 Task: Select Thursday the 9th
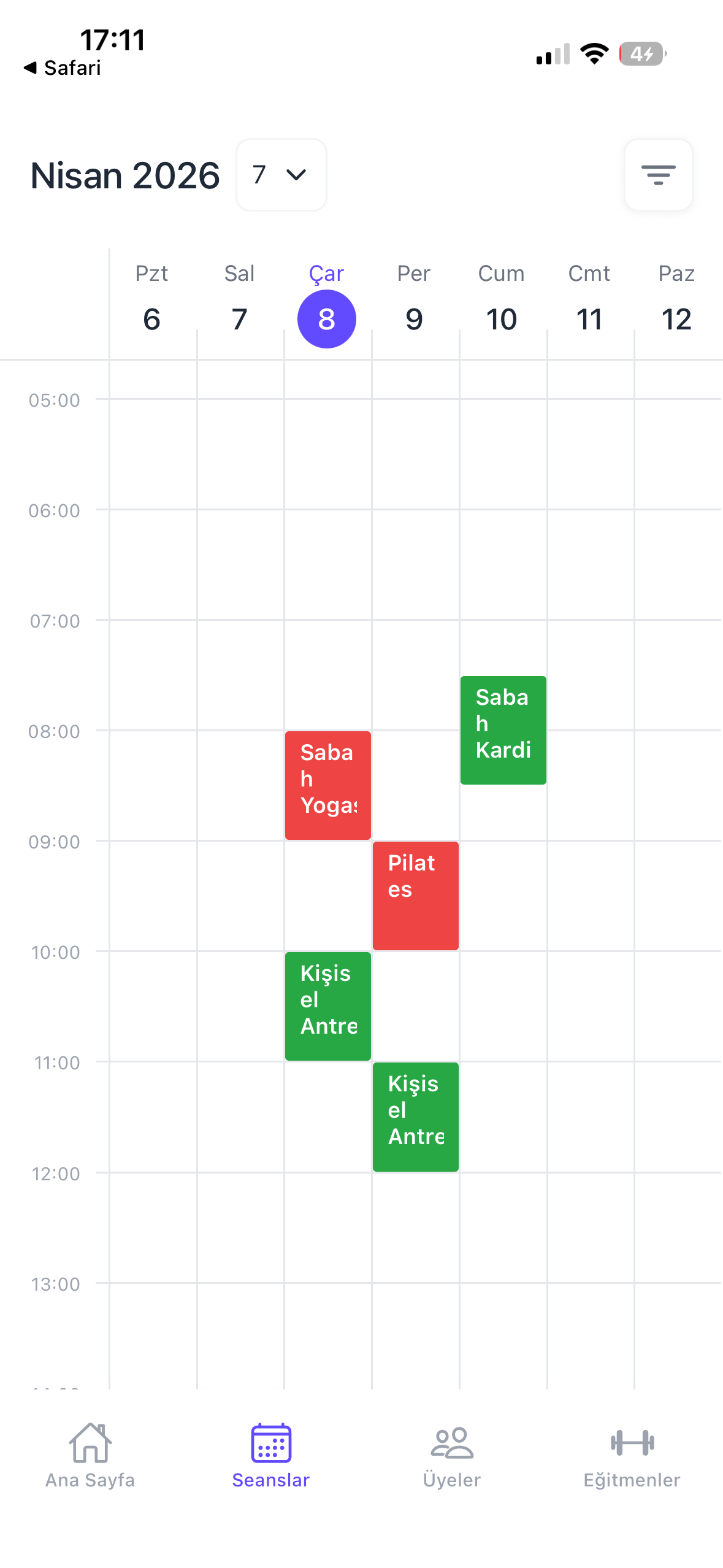[x=414, y=318]
